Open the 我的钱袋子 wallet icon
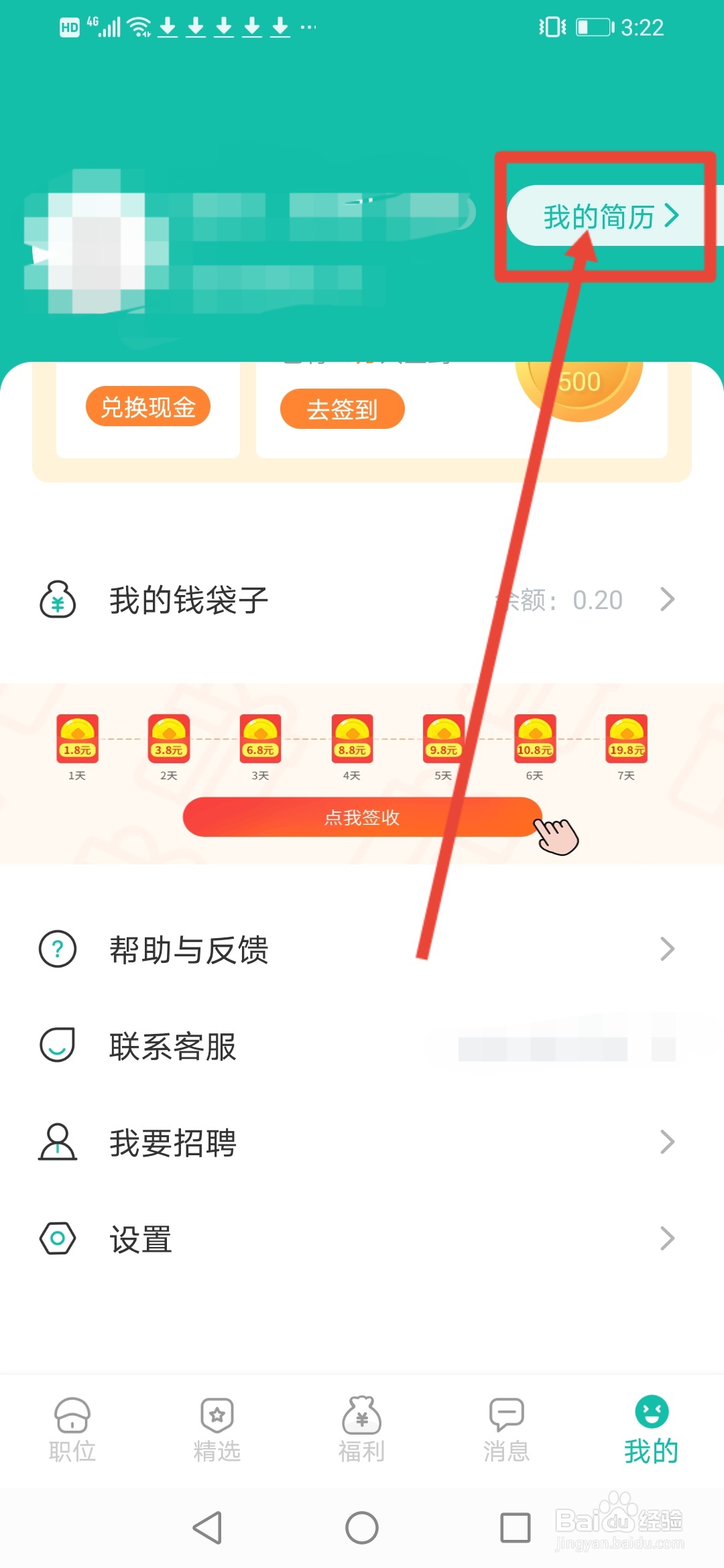Screen dimensions: 724x1568 58,600
